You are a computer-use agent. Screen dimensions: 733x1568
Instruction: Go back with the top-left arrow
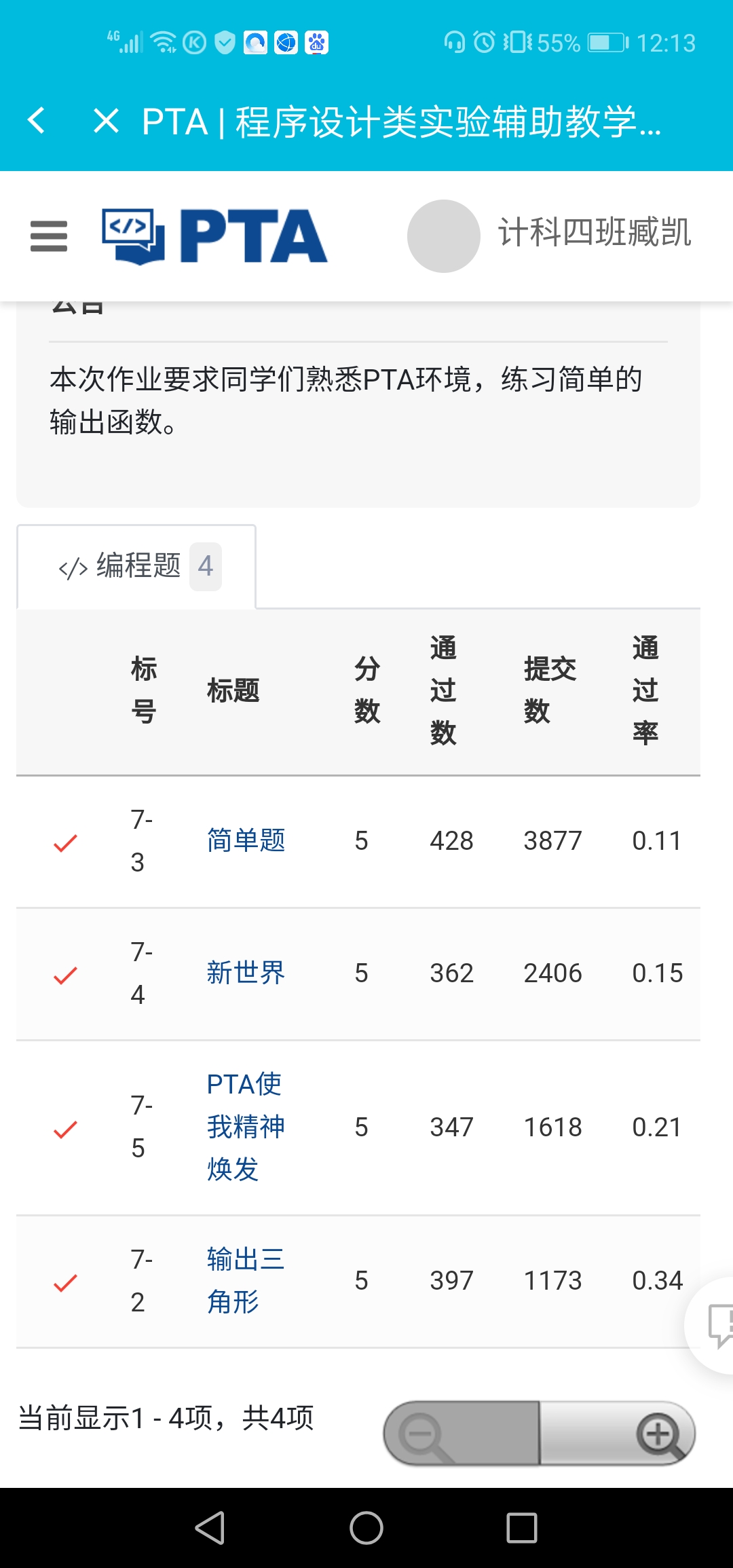point(37,121)
